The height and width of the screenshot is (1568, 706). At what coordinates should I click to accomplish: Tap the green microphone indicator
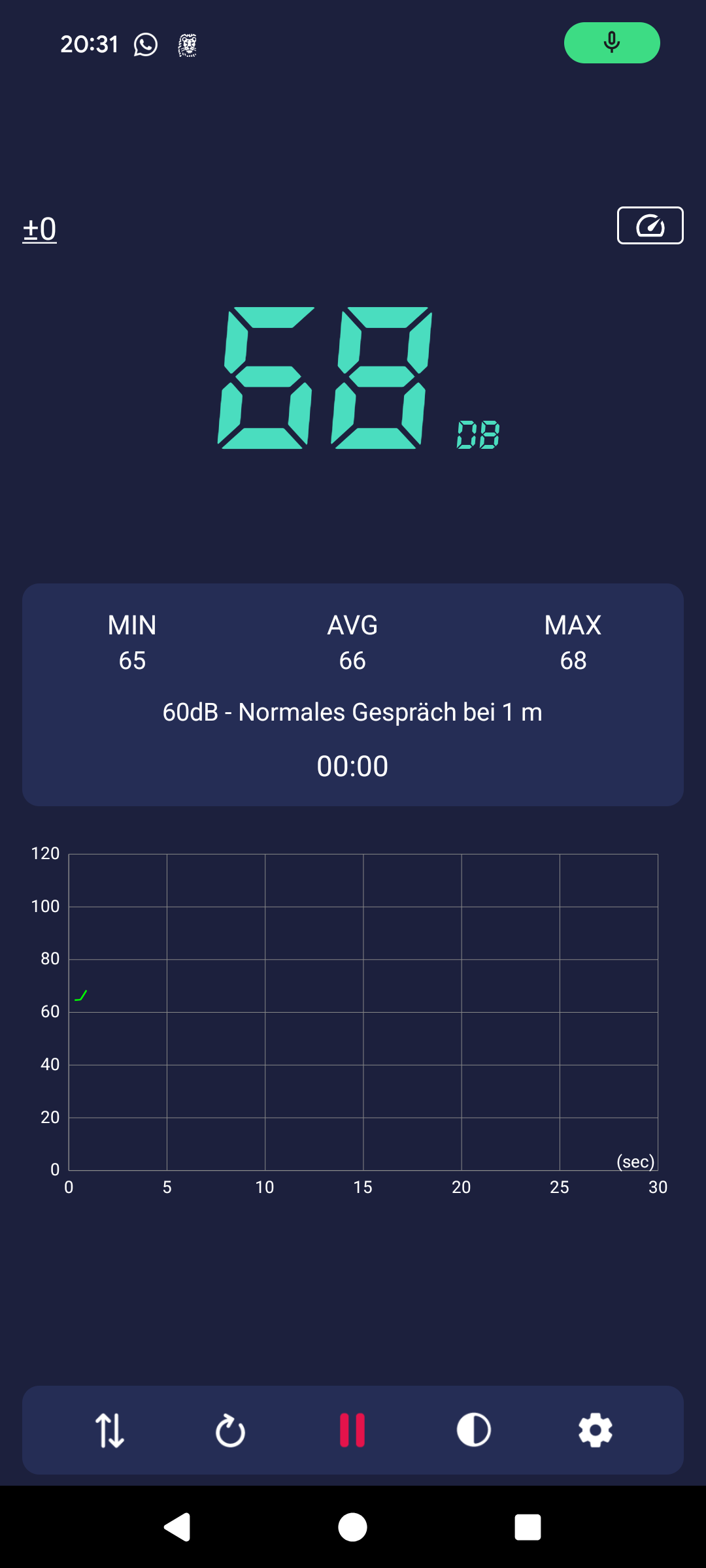coord(612,43)
